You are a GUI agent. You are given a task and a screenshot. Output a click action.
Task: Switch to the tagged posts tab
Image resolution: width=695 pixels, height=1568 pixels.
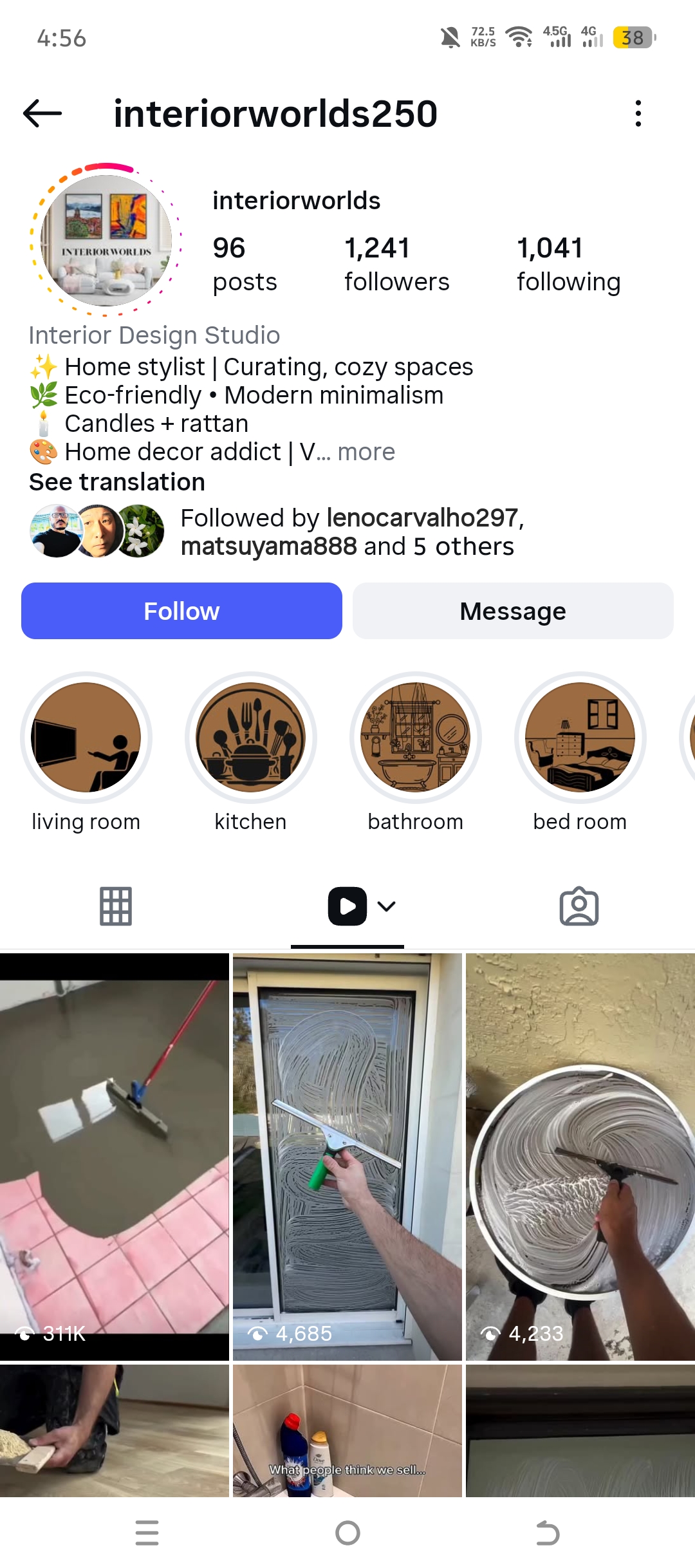pos(579,906)
